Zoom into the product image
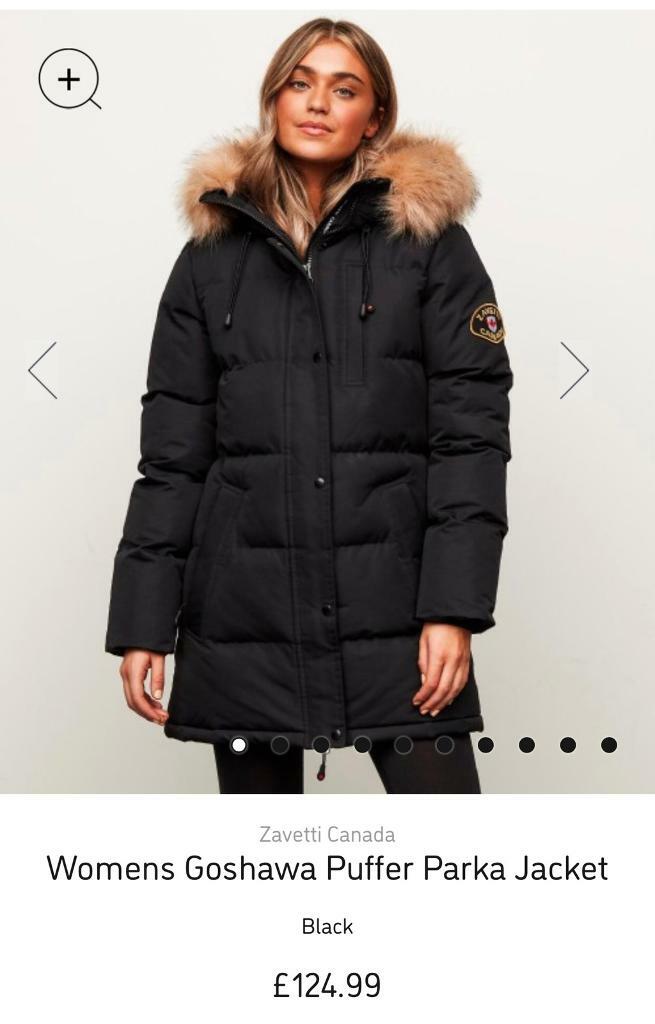Image resolution: width=655 pixels, height=1024 pixels. pyautogui.click(x=68, y=79)
